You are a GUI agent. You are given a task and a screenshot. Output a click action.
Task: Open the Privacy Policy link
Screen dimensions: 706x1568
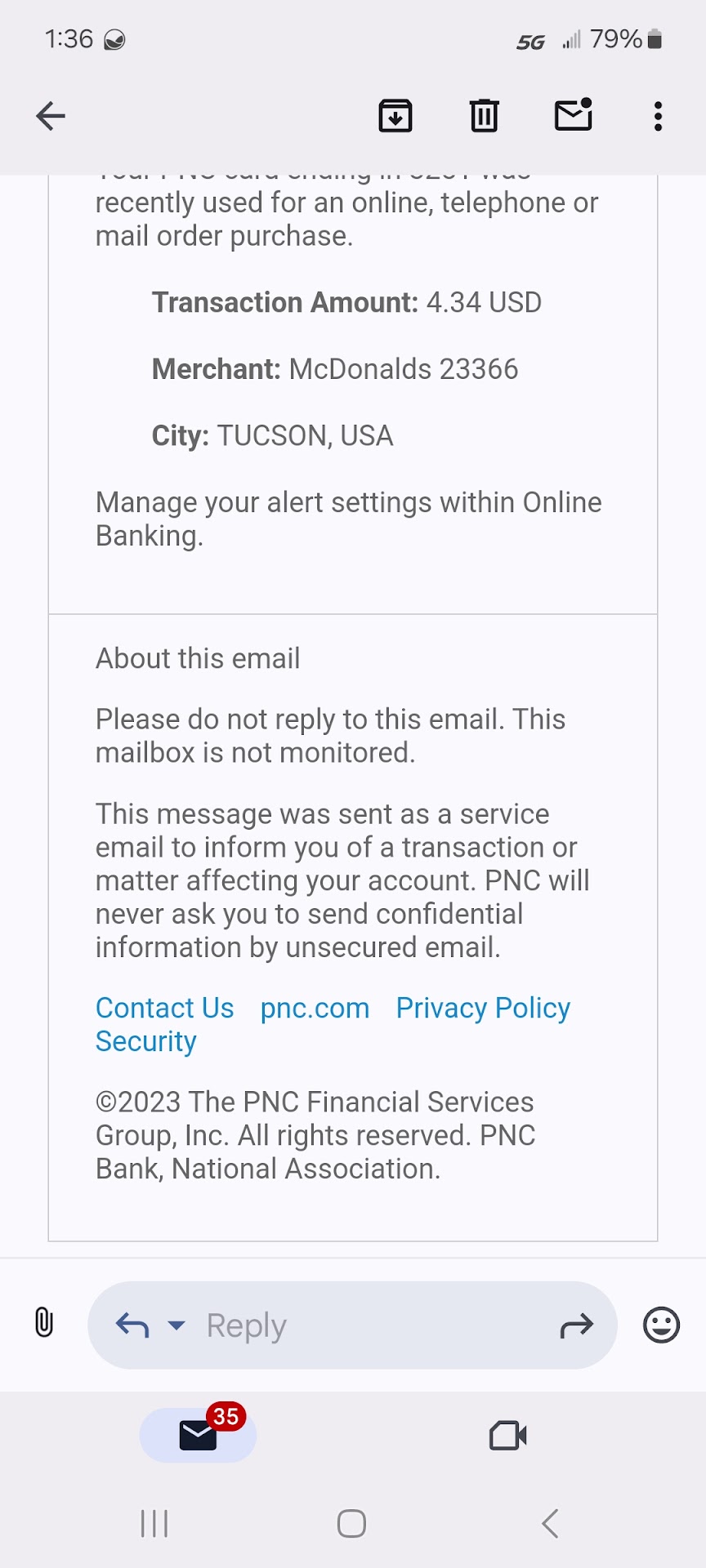tap(483, 1008)
